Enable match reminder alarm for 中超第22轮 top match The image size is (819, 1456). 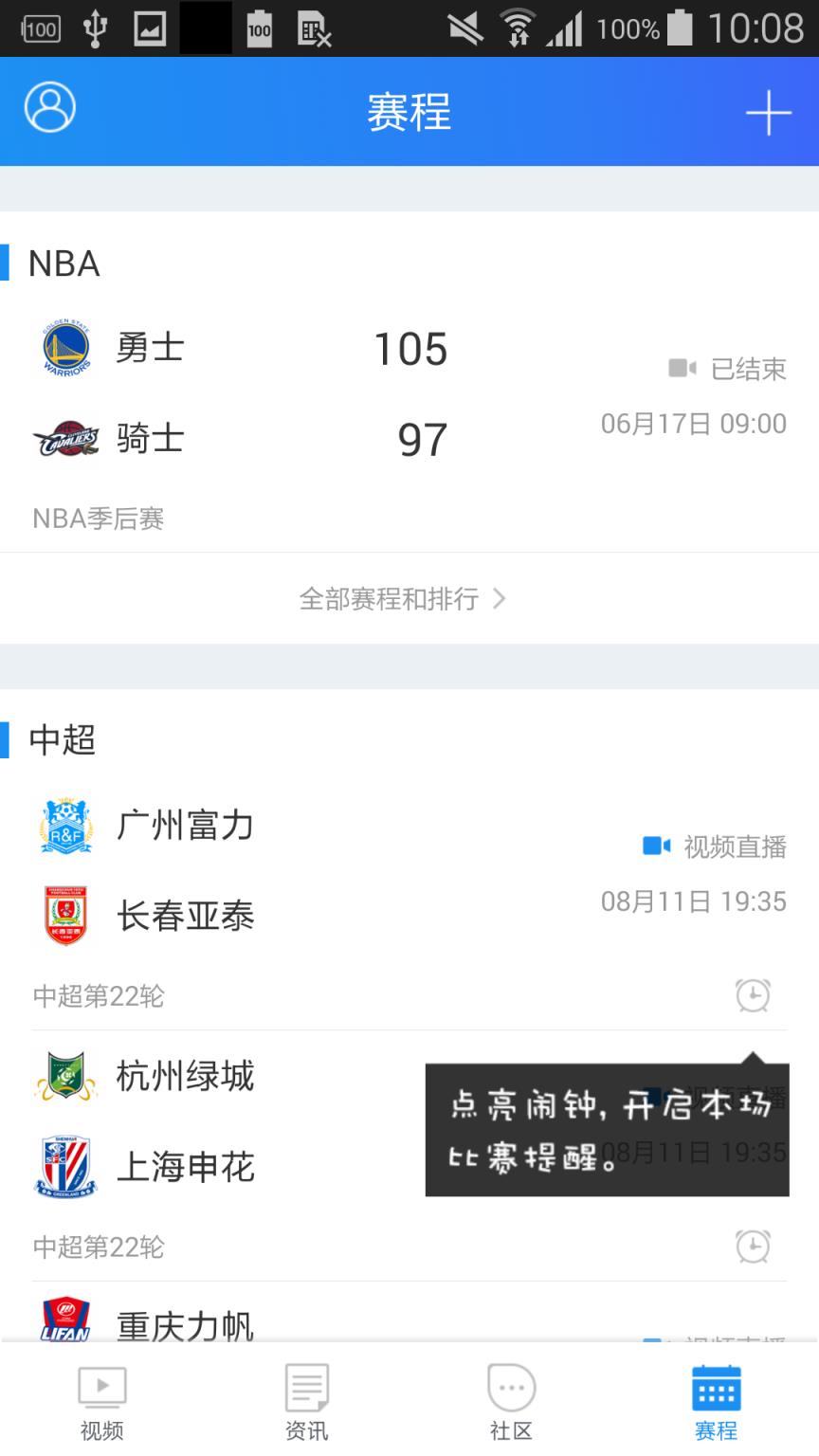click(x=754, y=996)
